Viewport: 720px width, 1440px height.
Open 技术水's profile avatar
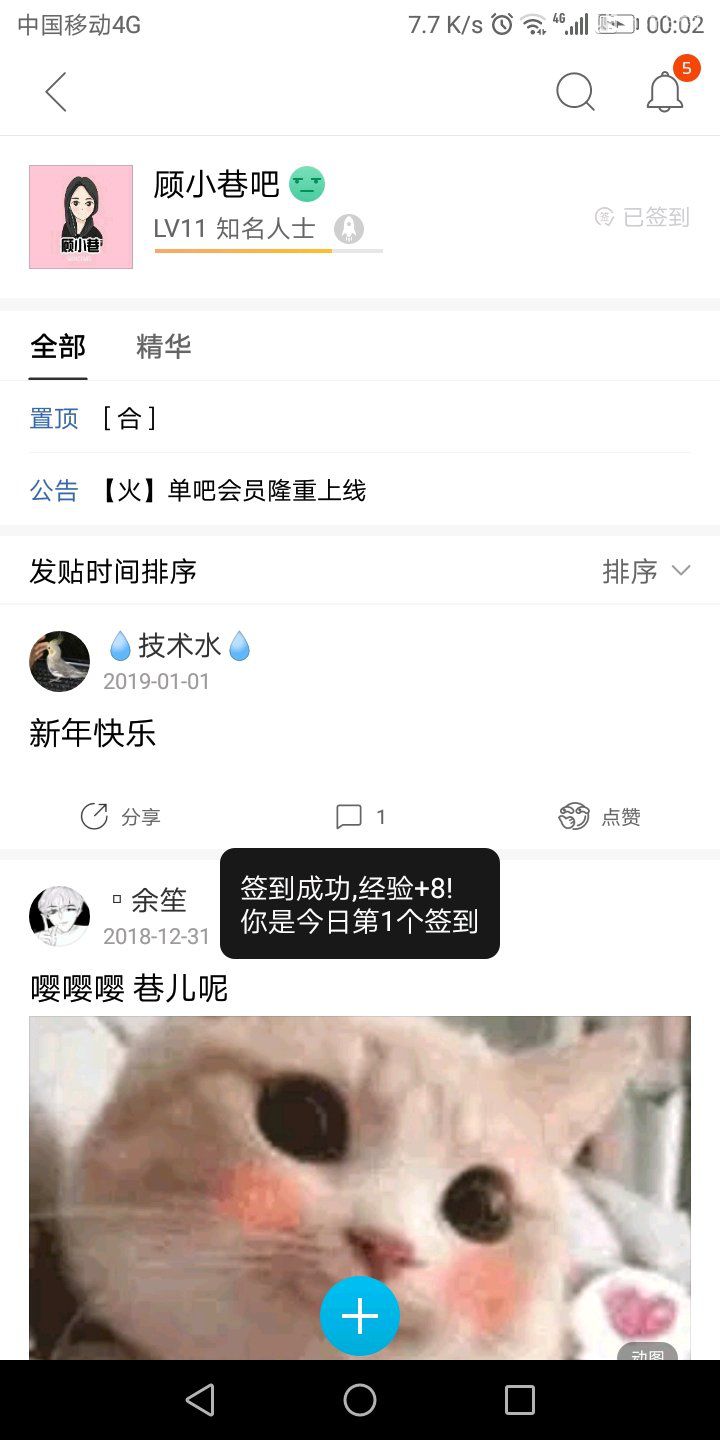point(60,661)
